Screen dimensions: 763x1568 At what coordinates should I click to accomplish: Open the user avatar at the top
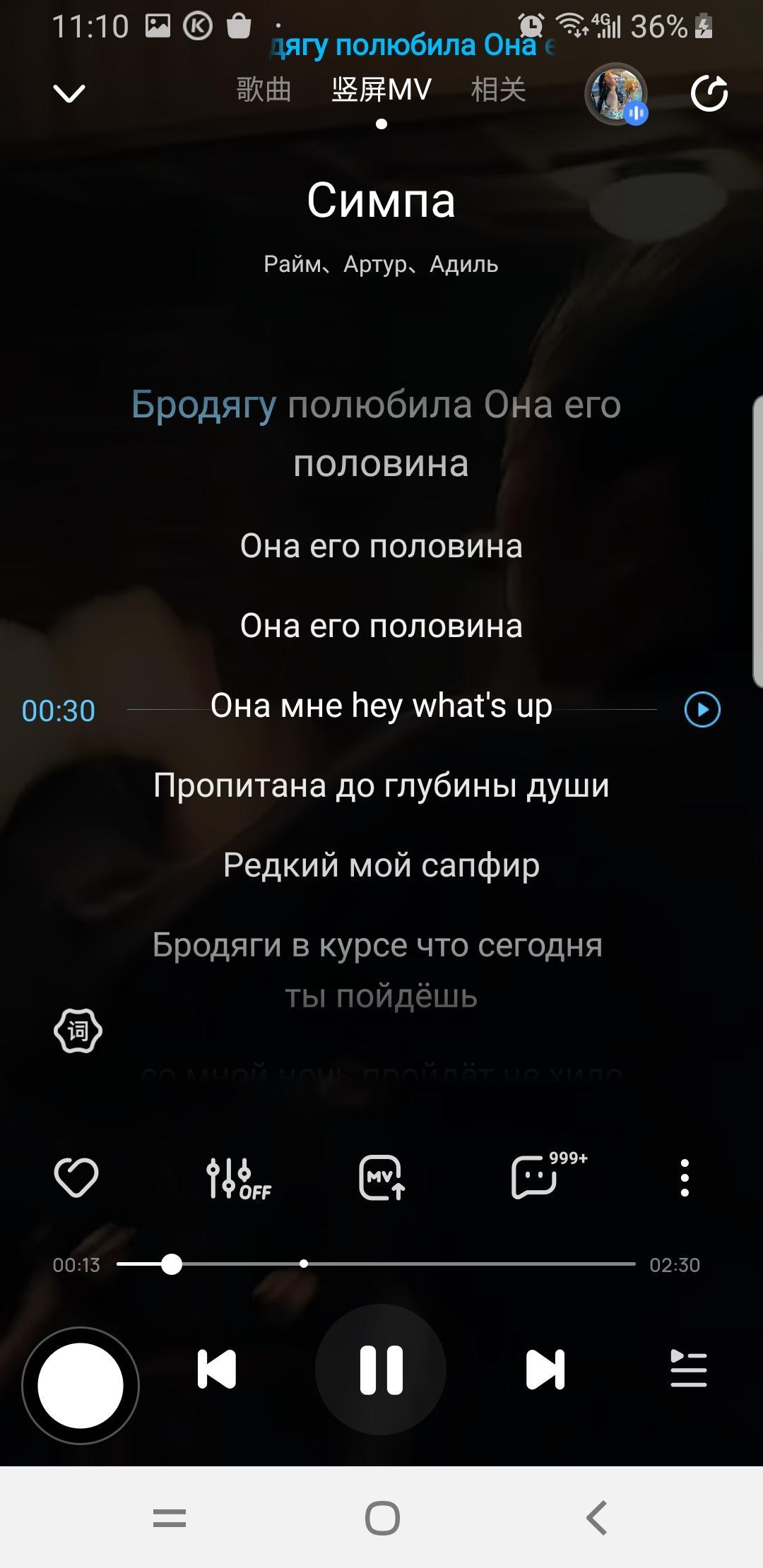click(x=616, y=94)
